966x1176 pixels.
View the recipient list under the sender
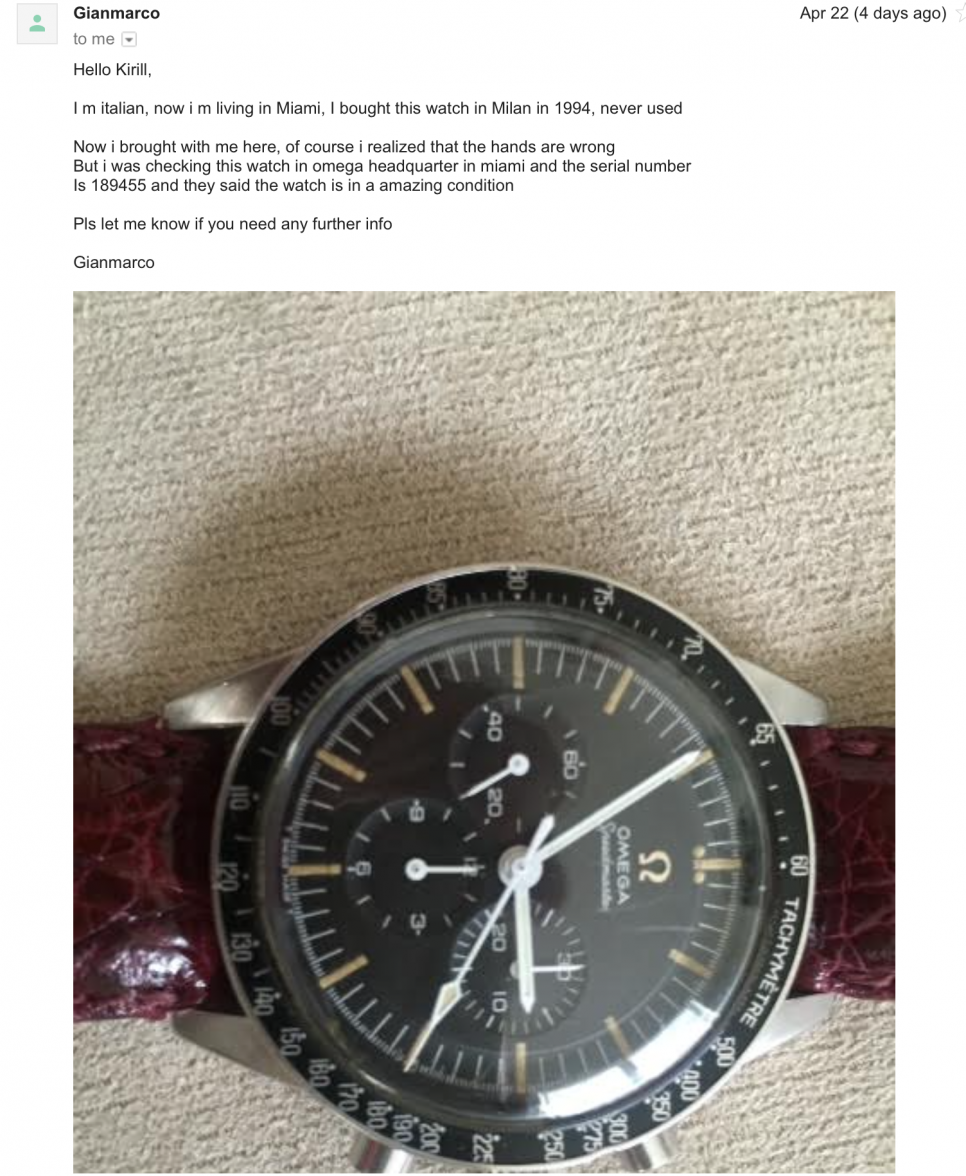tap(90, 39)
